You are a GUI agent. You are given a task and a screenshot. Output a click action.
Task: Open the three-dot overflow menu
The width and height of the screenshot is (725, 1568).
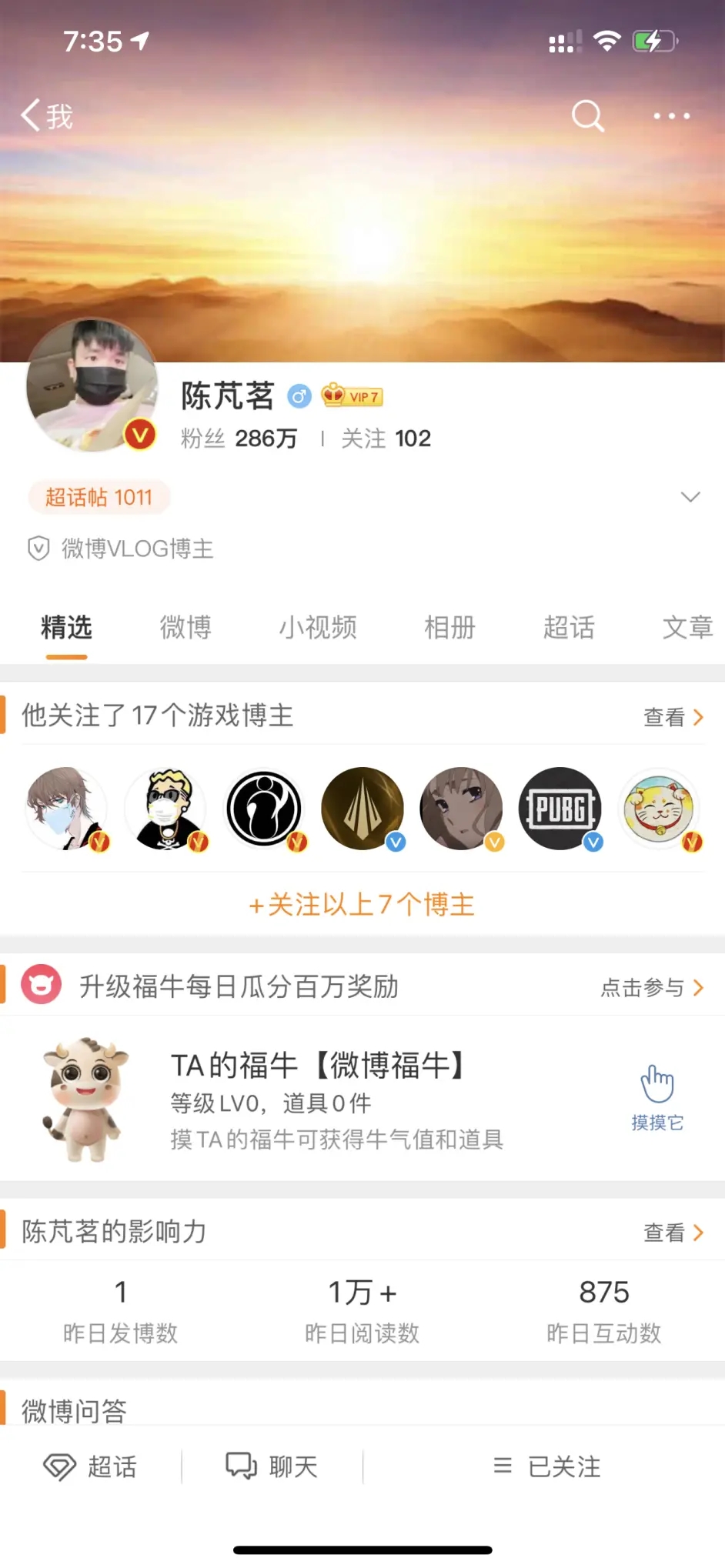pyautogui.click(x=671, y=116)
